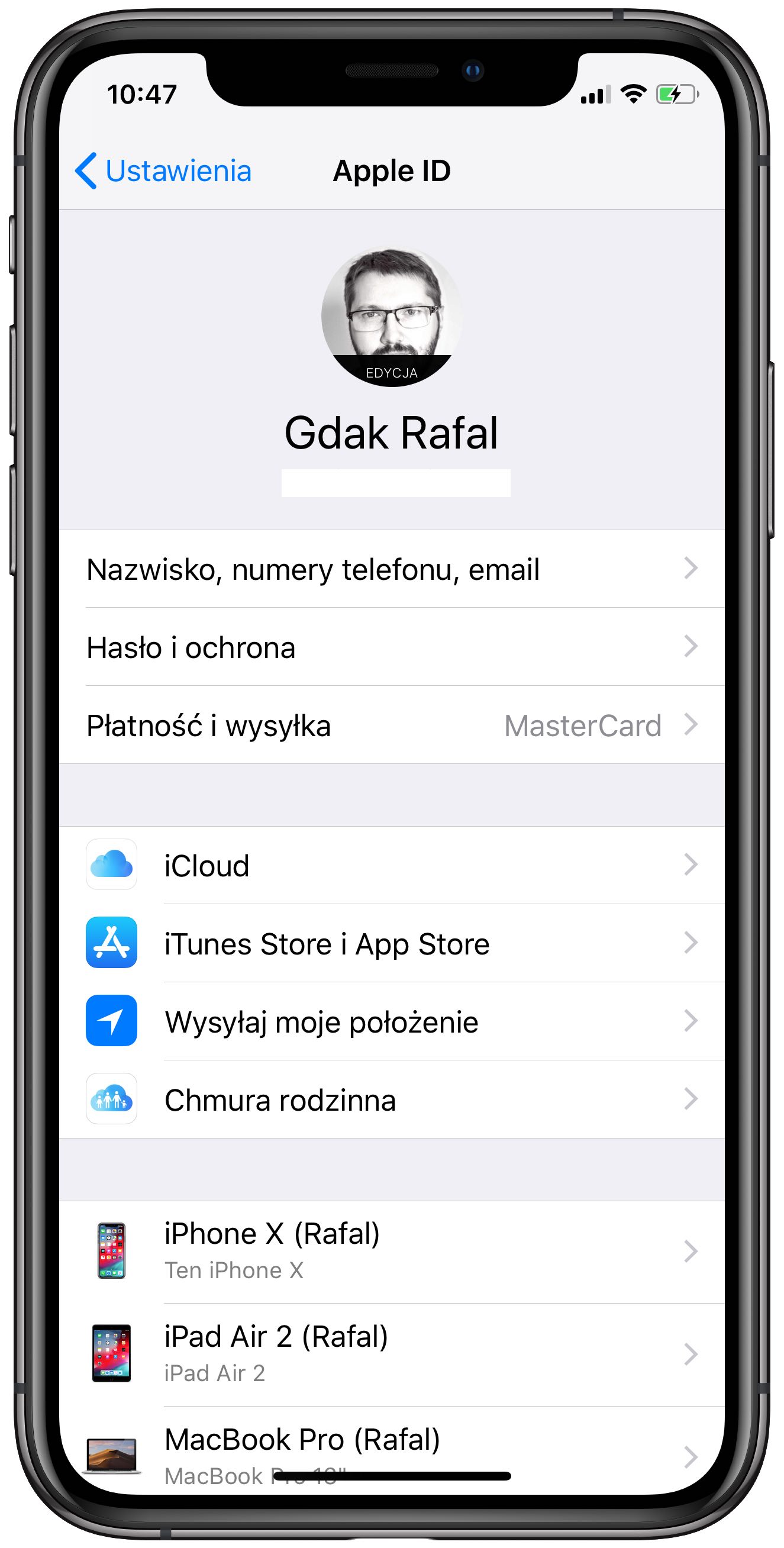Open iCloud settings
The width and height of the screenshot is (784, 1548).
[x=392, y=865]
